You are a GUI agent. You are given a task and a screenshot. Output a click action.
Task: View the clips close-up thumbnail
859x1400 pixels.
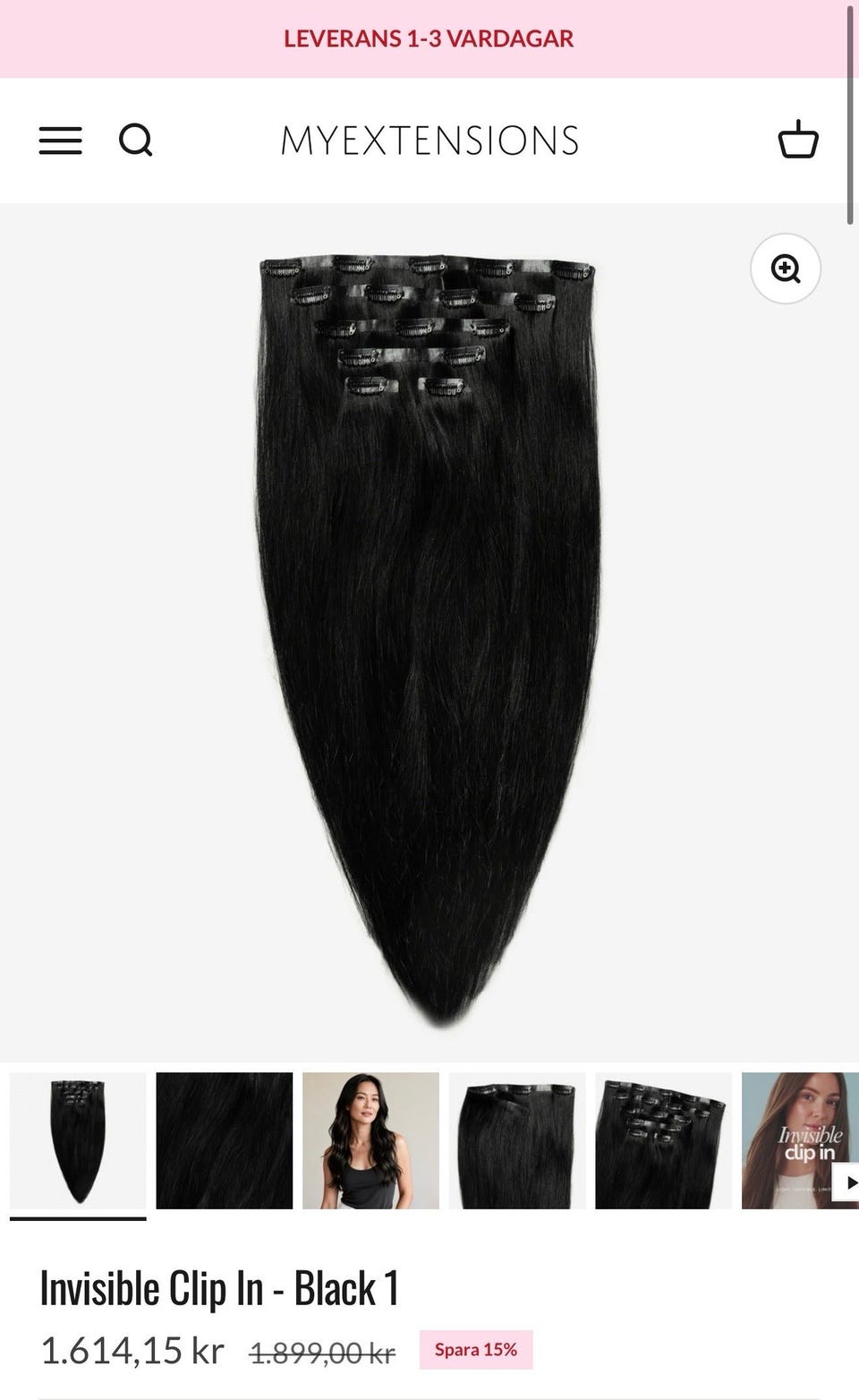663,1140
